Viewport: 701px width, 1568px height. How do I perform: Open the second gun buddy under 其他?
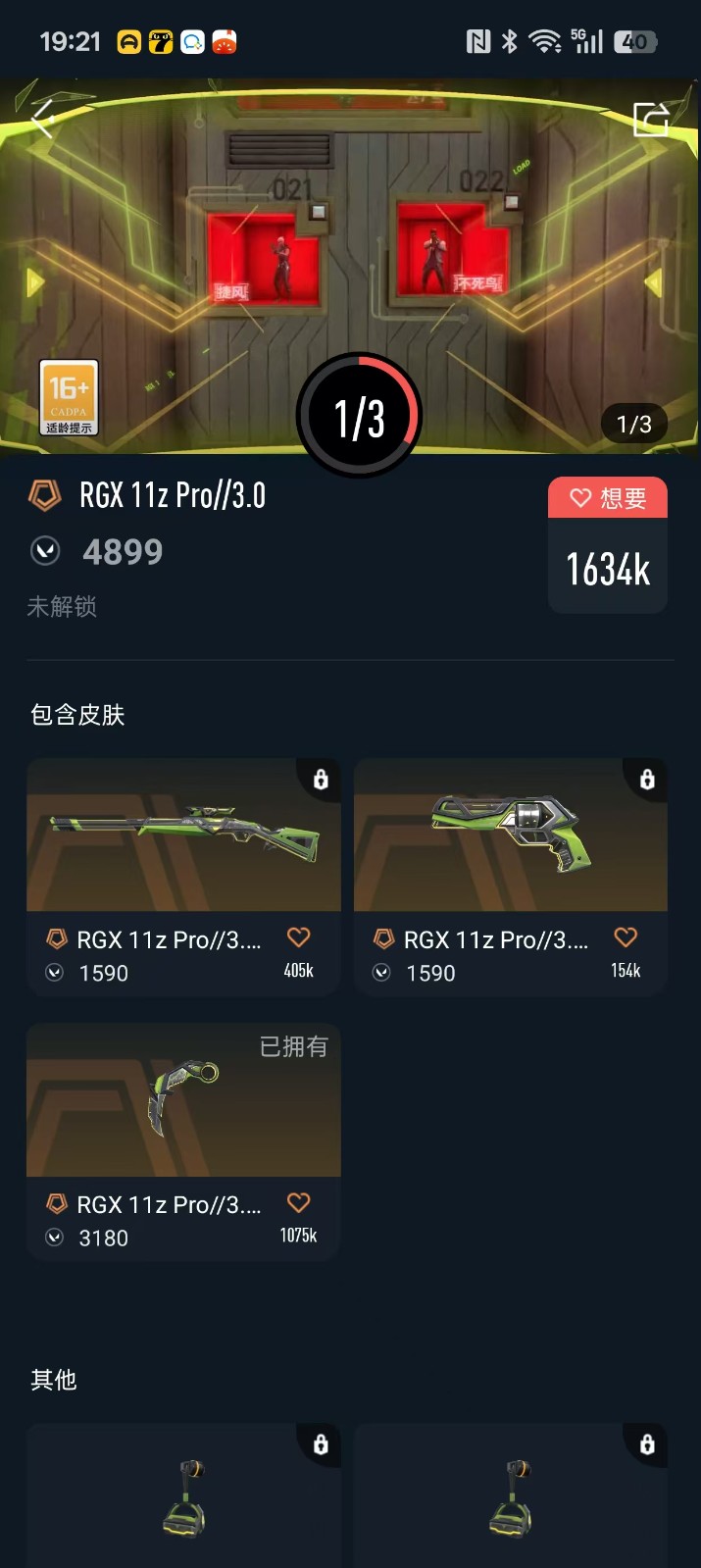coord(511,1495)
